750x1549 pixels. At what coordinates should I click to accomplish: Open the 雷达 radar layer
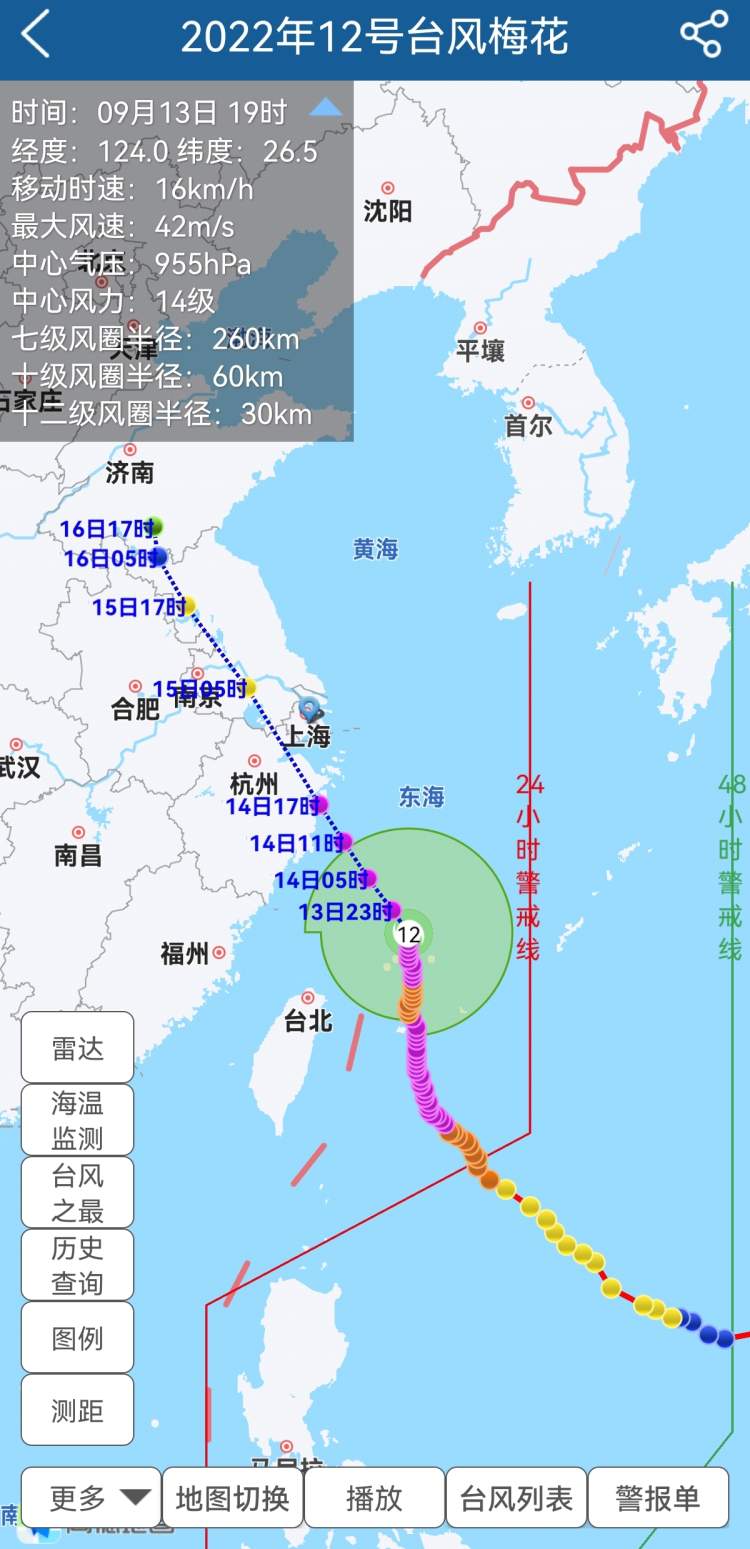[x=77, y=1047]
